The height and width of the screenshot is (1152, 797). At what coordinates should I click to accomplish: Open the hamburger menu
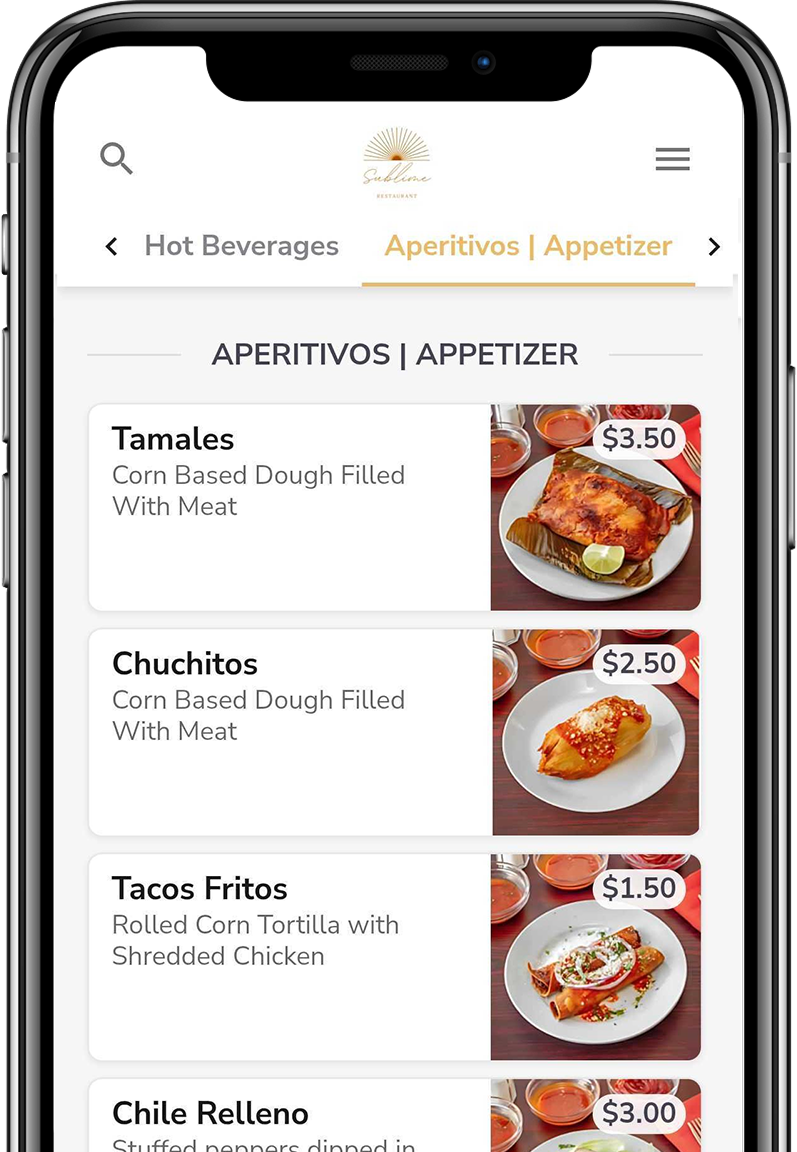point(672,159)
